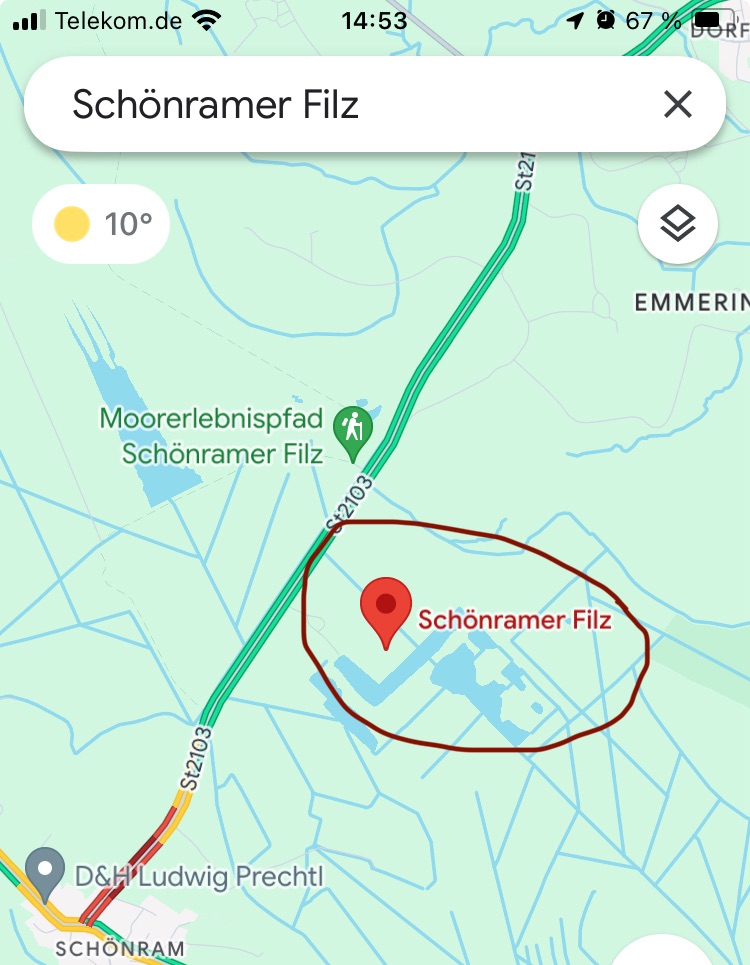
Task: Open the map layers selector
Action: (678, 224)
